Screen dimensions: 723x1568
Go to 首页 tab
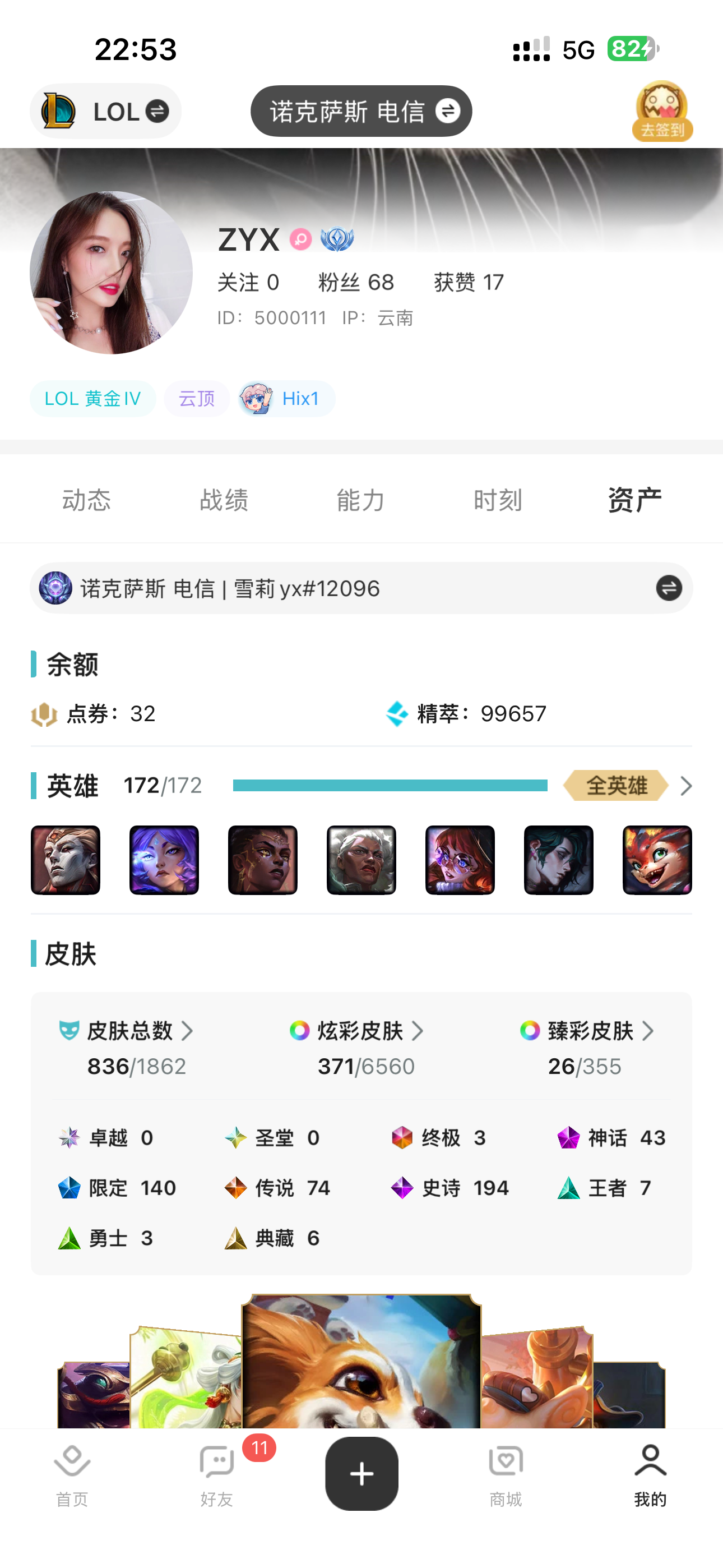[72, 1474]
